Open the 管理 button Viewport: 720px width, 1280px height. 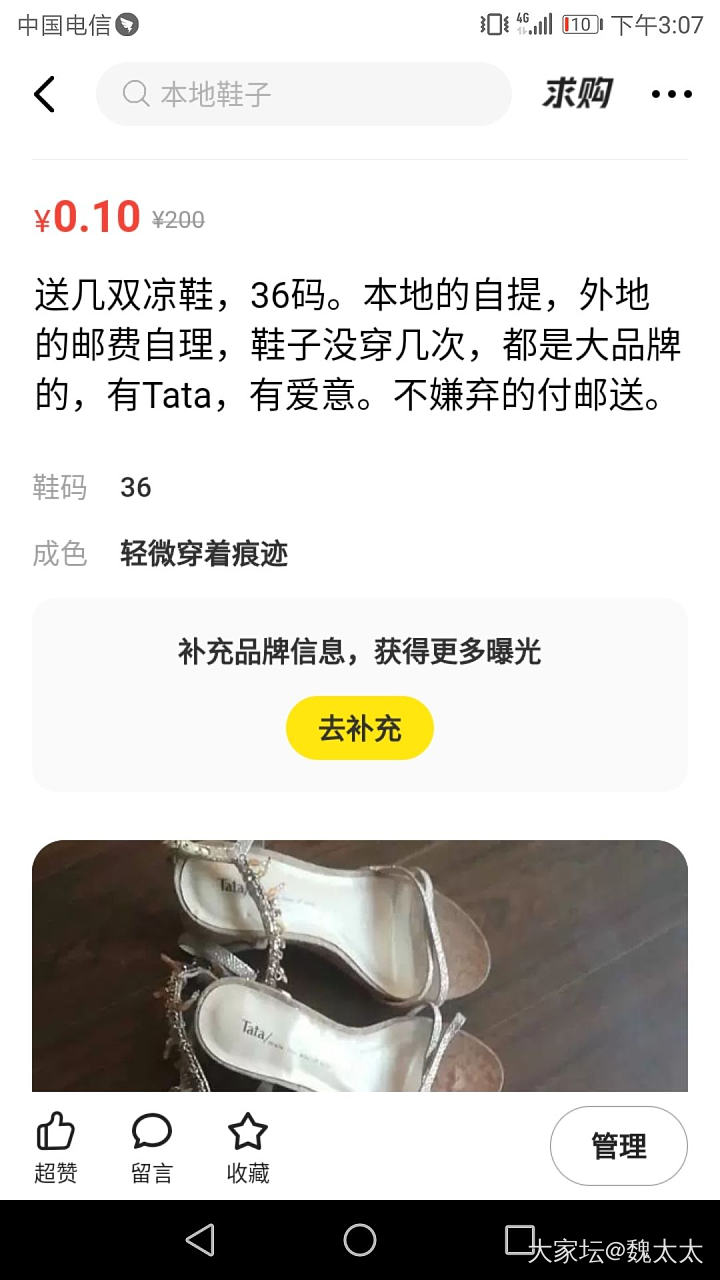618,1146
